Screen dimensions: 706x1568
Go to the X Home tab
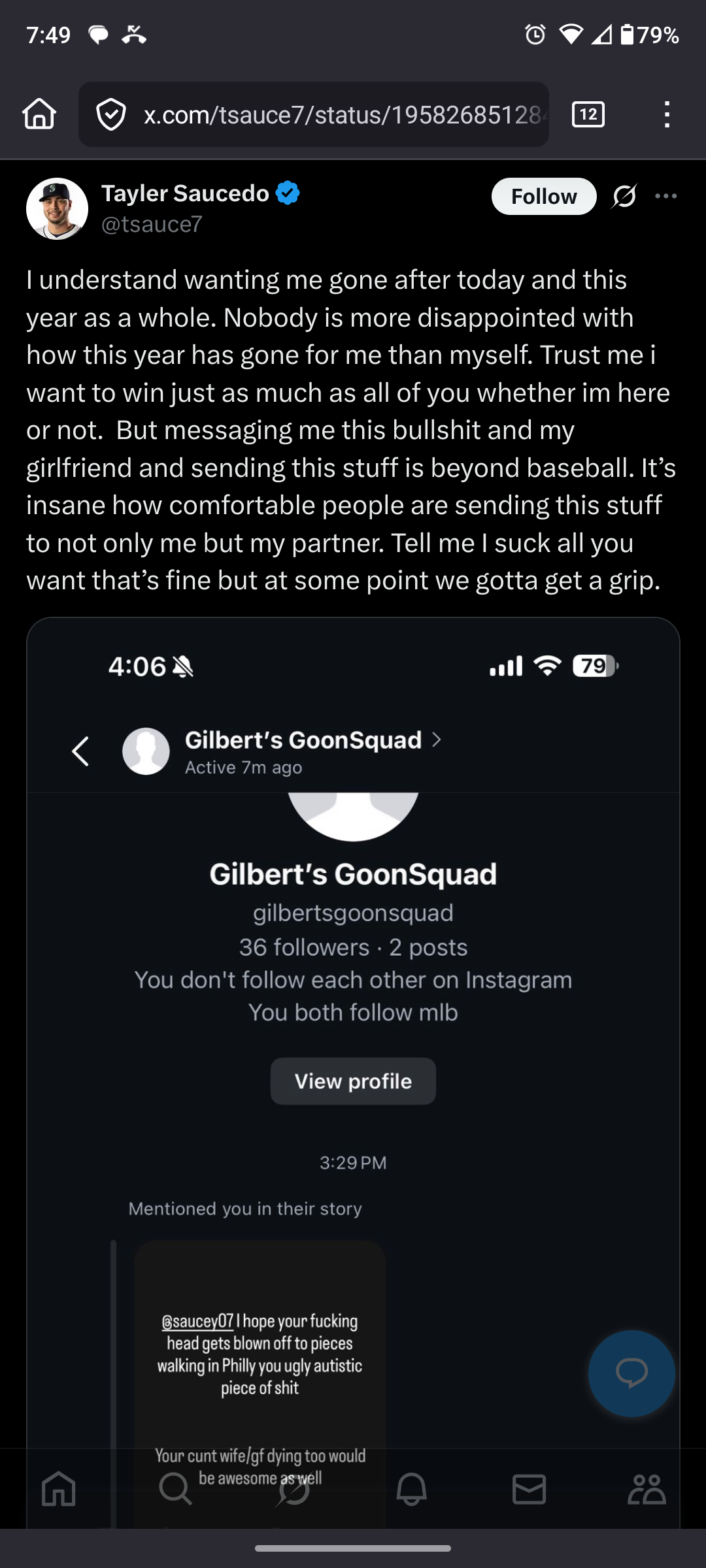tap(59, 1490)
